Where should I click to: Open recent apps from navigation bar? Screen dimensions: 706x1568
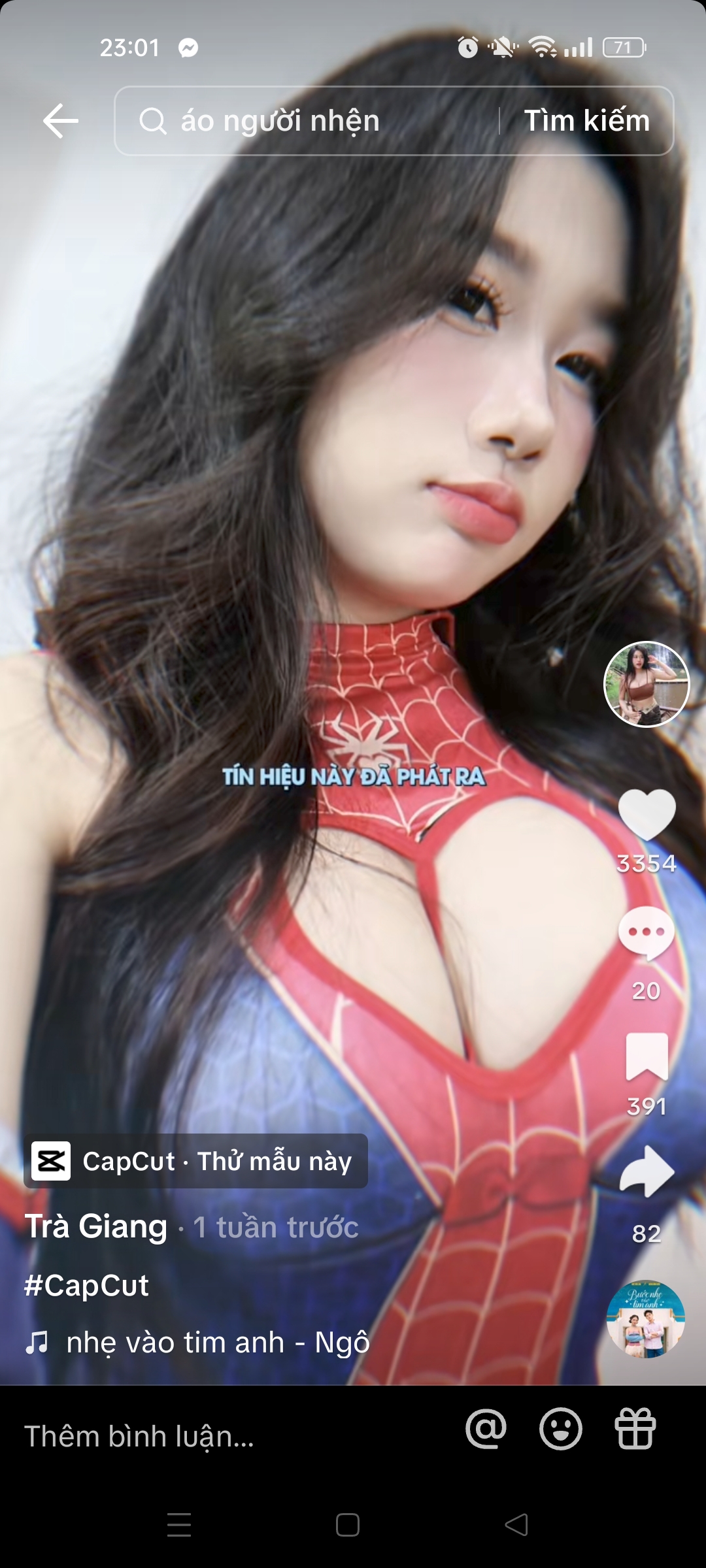[179, 1525]
